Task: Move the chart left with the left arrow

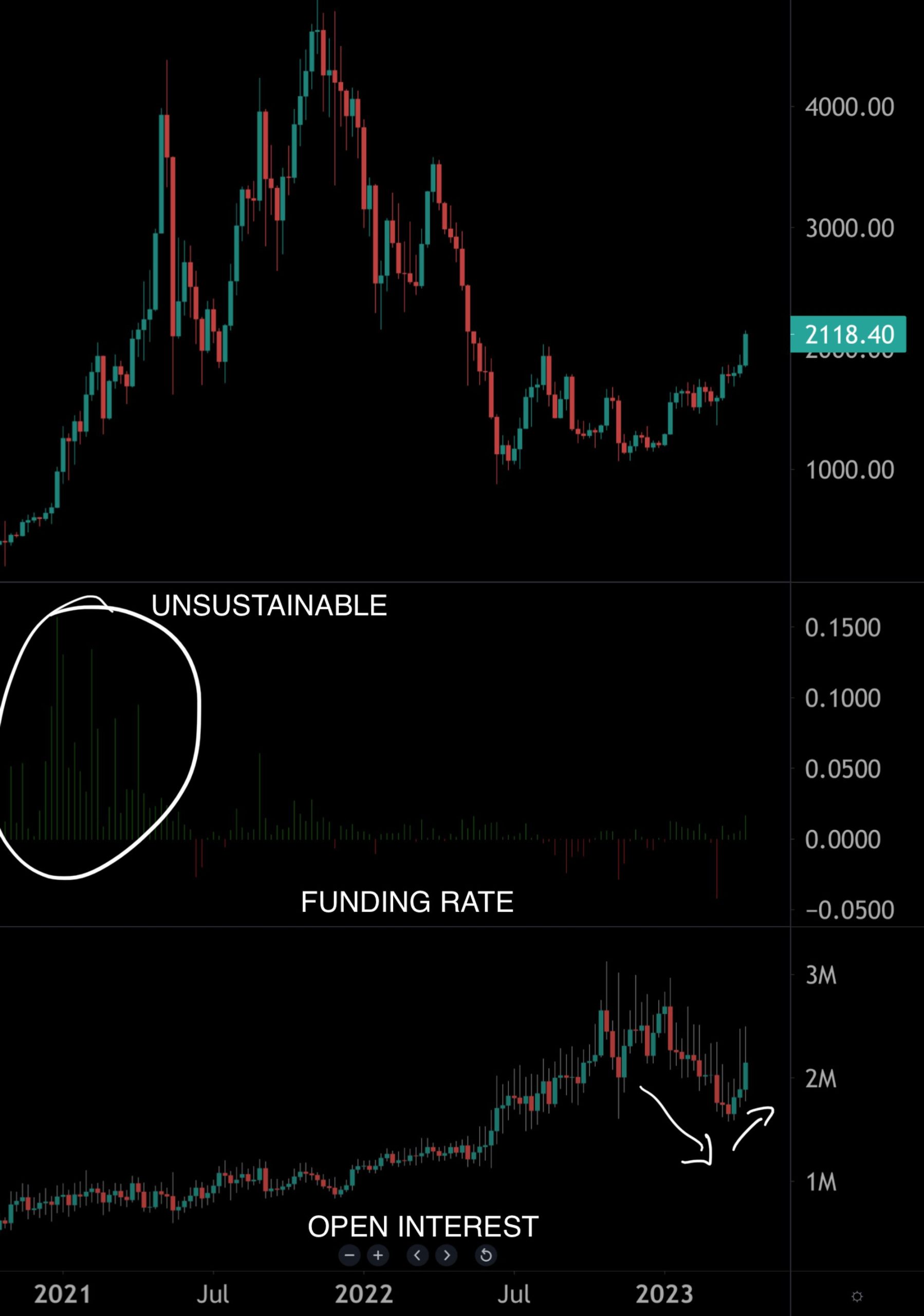Action: 418,1255
